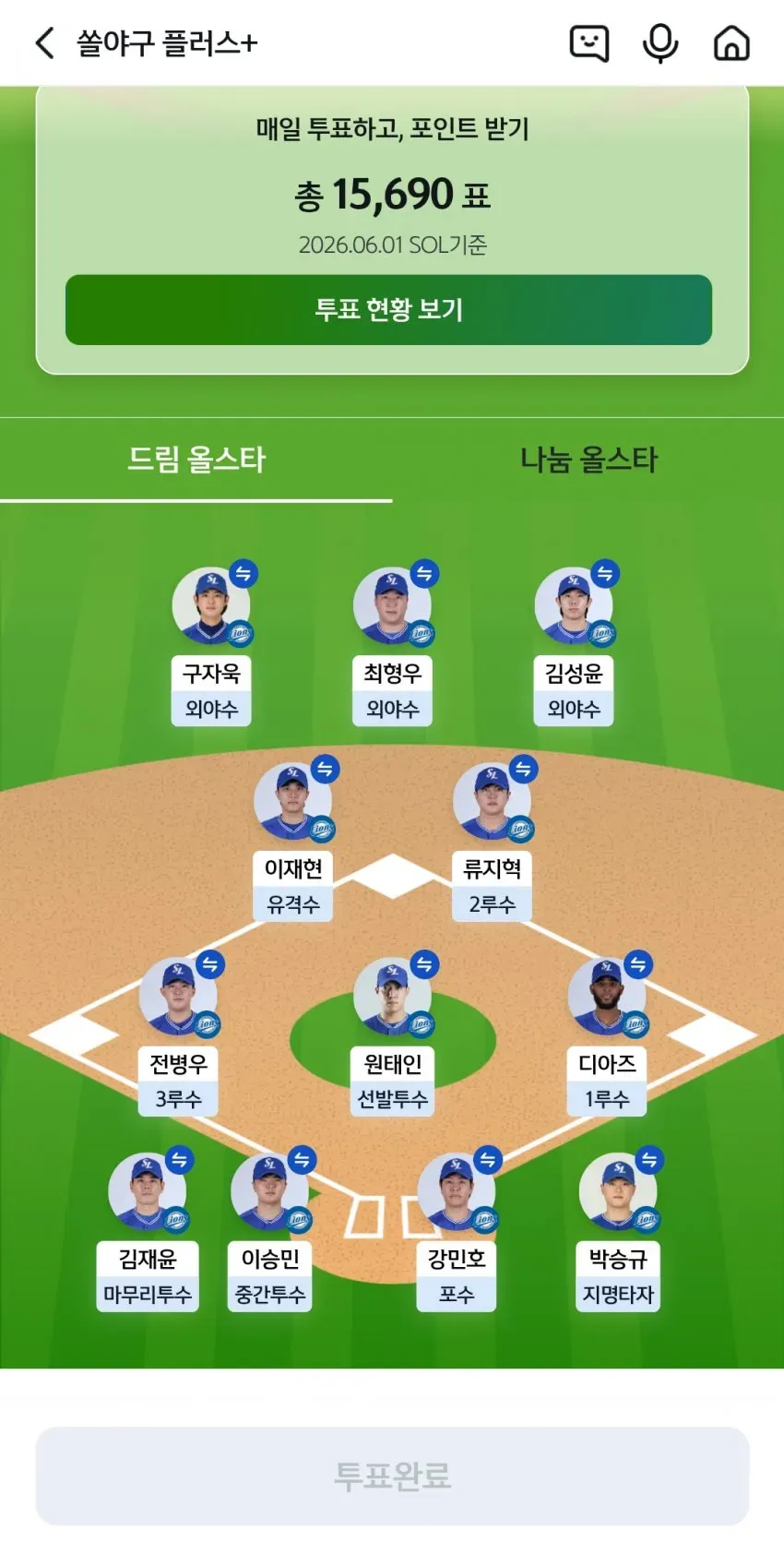Tap the 투표완료 button

[392, 1476]
